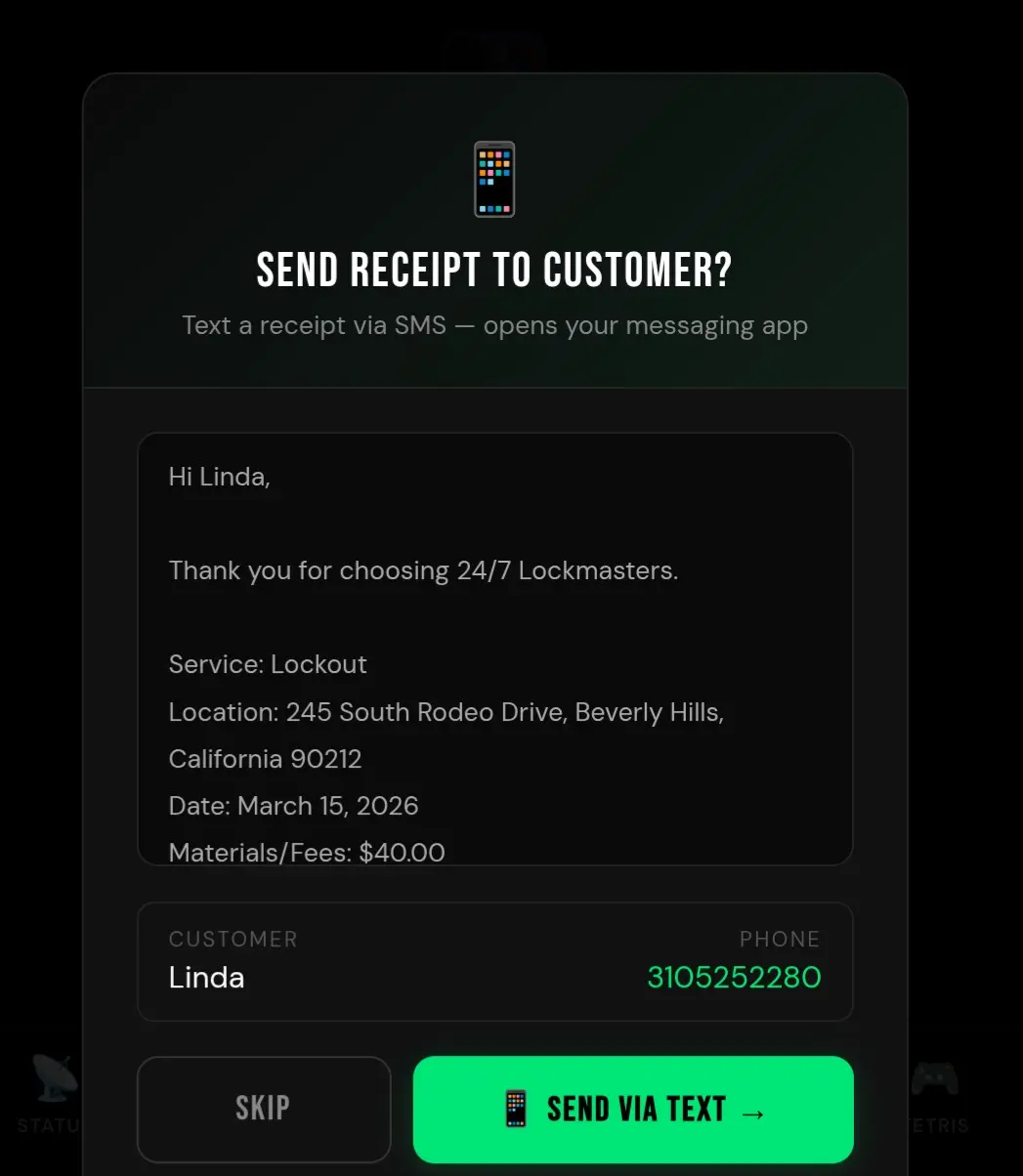Click the receipt message preview panel
The image size is (1023, 1176).
(x=493, y=648)
